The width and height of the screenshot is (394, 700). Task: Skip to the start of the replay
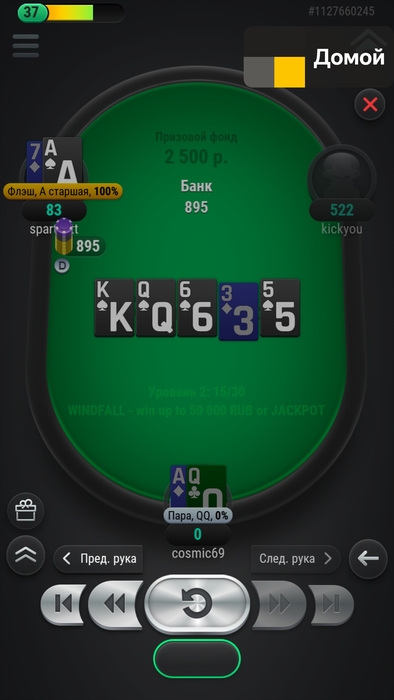[63, 604]
